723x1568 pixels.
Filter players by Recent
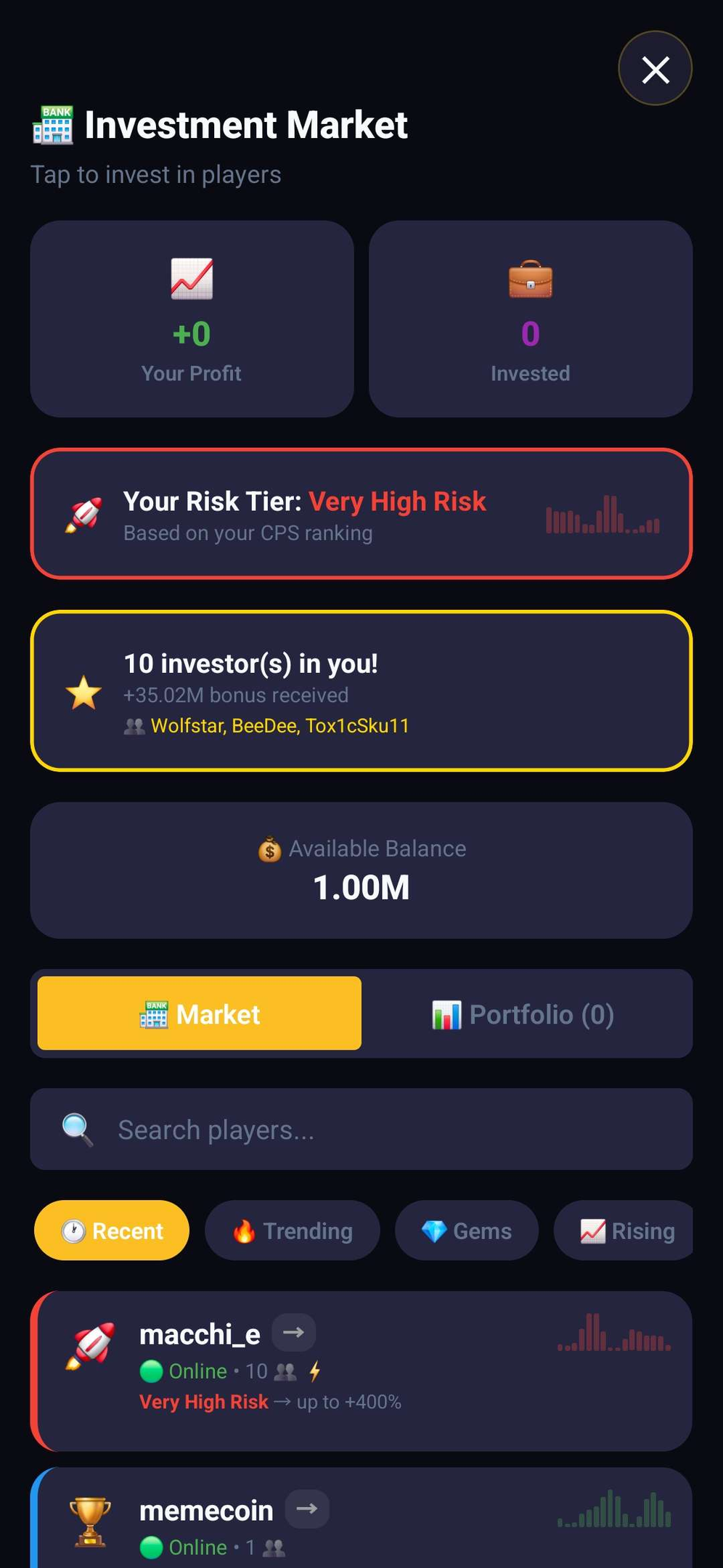112,1231
